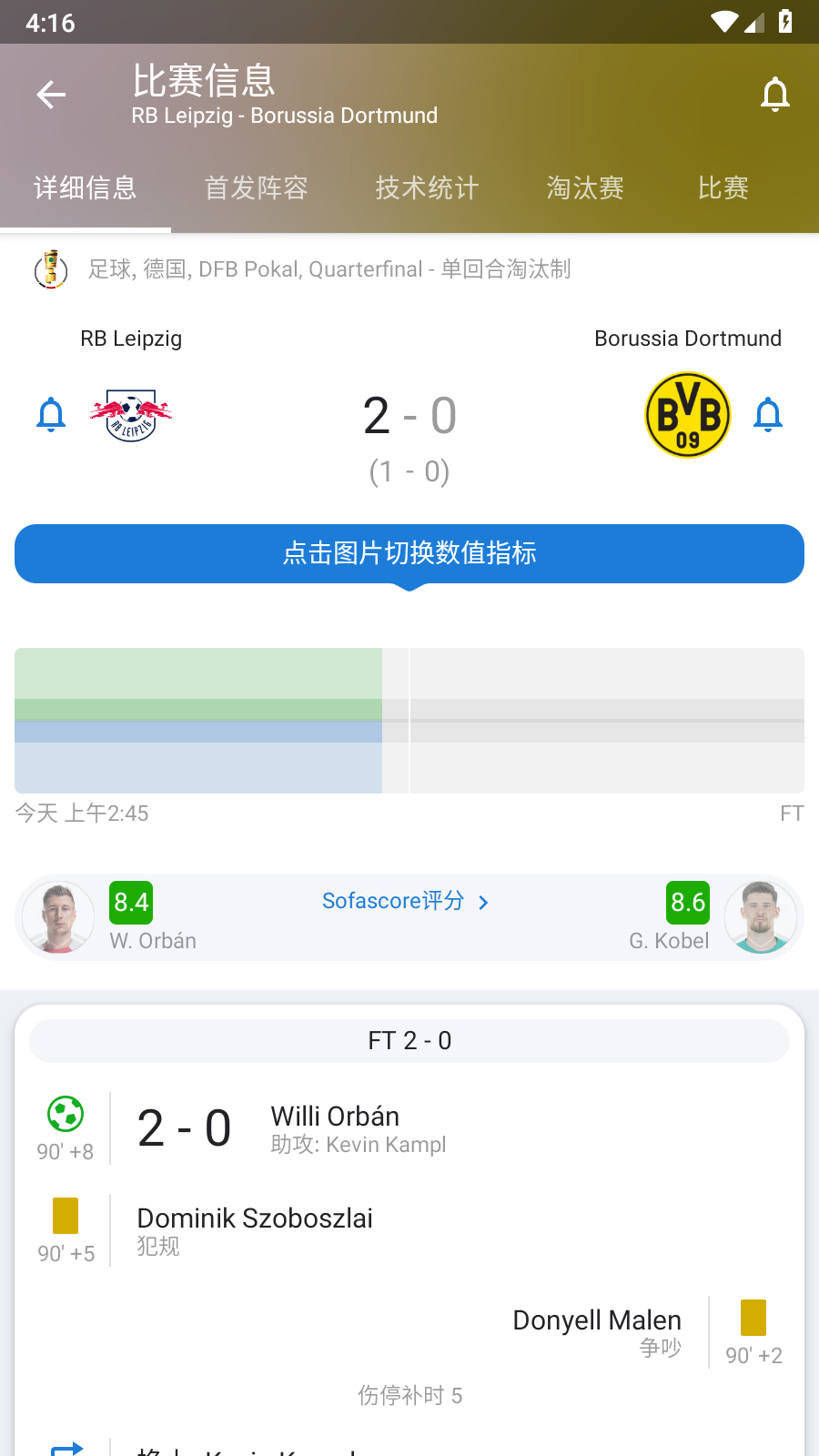Select the 详细信息 tab

click(86, 188)
